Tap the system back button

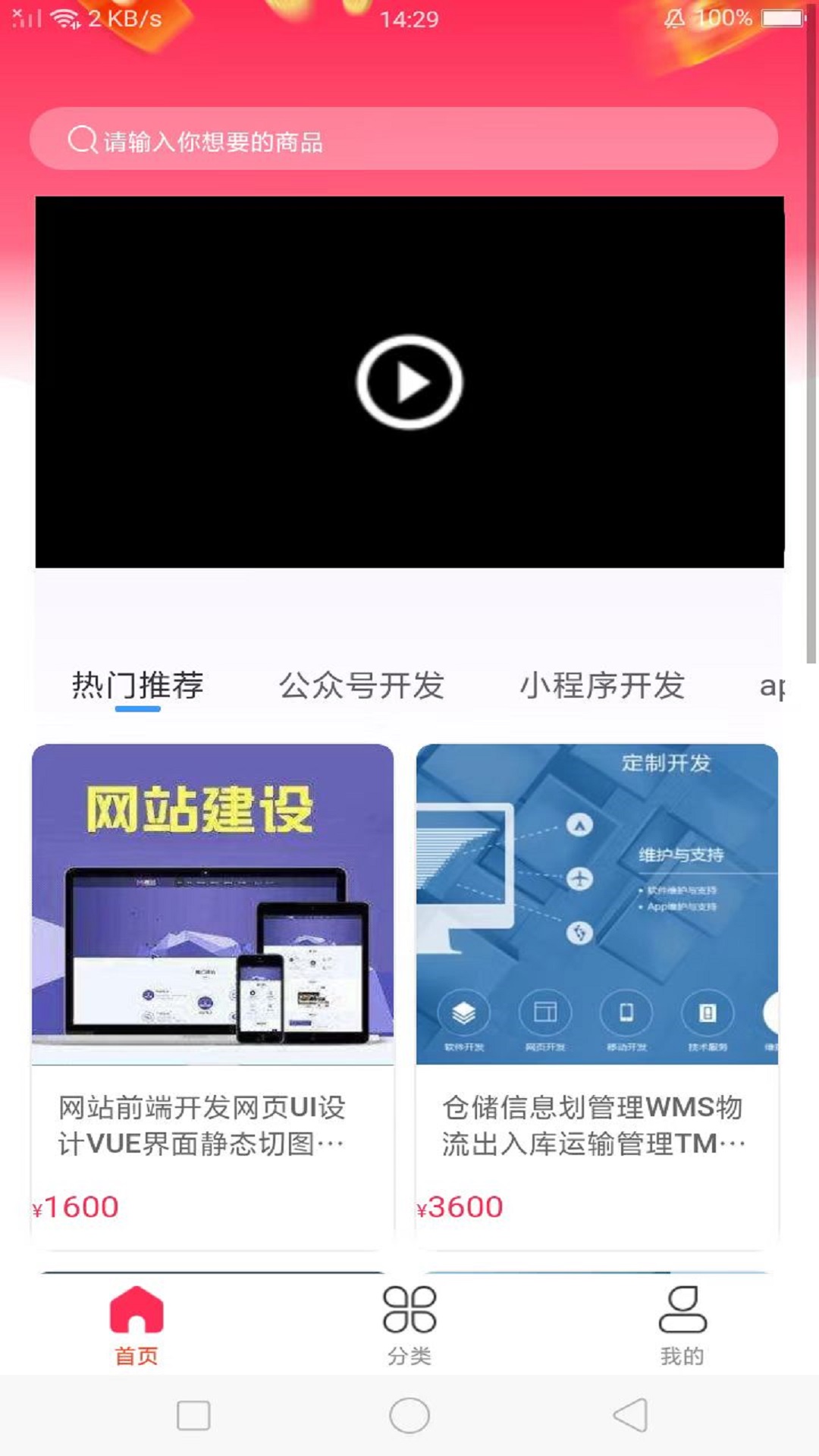click(x=631, y=1415)
